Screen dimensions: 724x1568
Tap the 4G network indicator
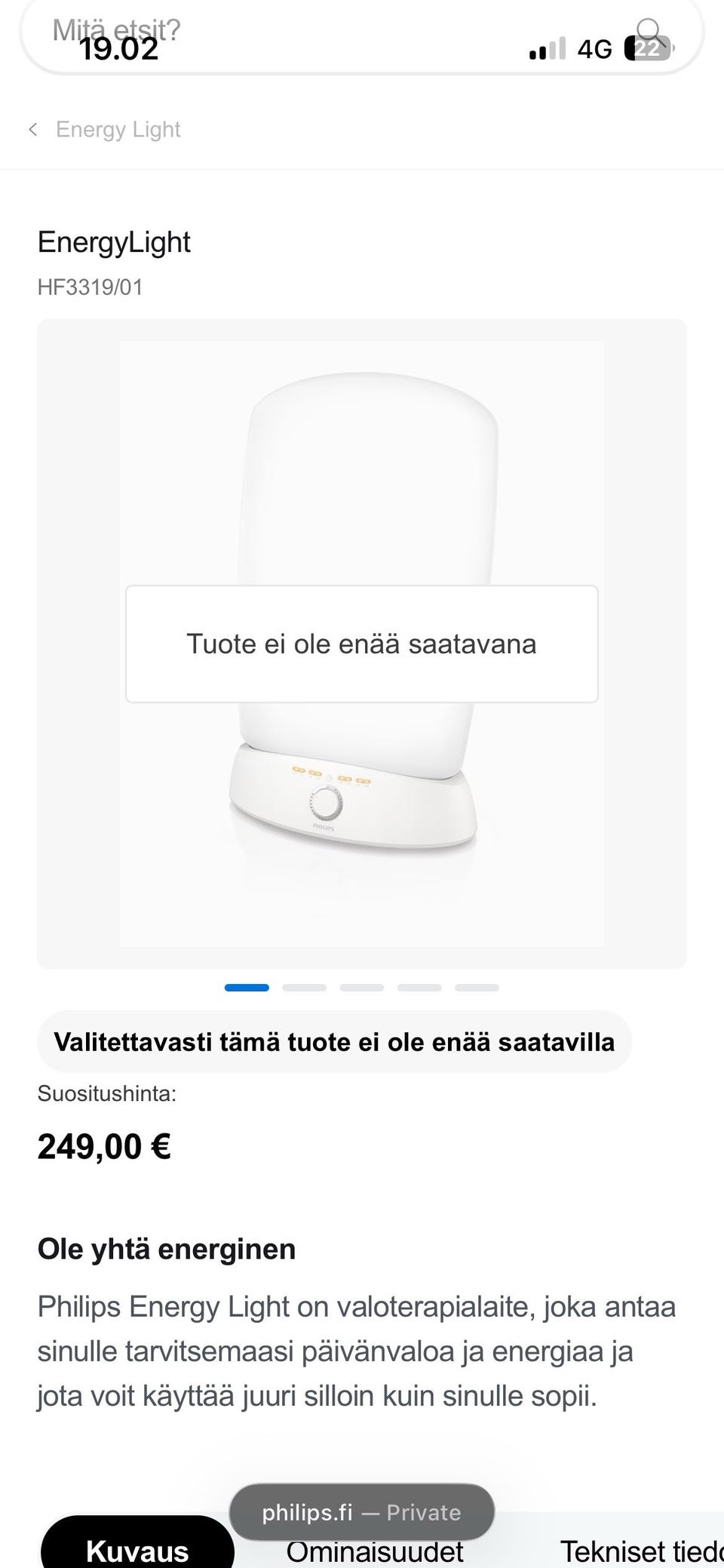595,48
